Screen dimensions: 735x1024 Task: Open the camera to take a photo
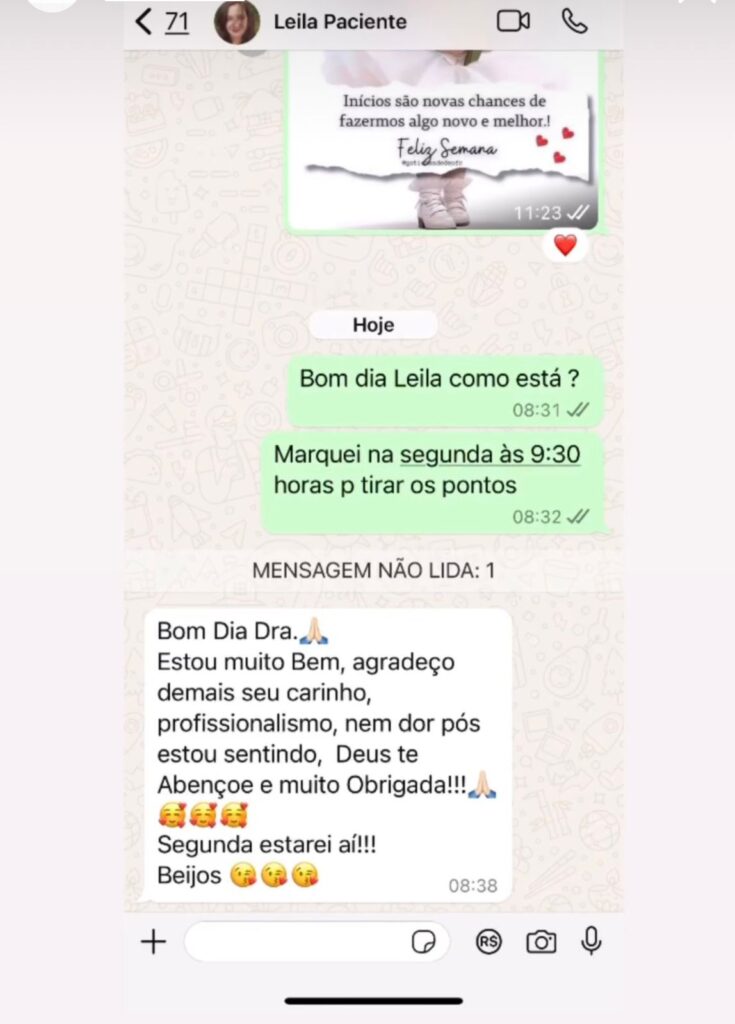[x=541, y=941]
